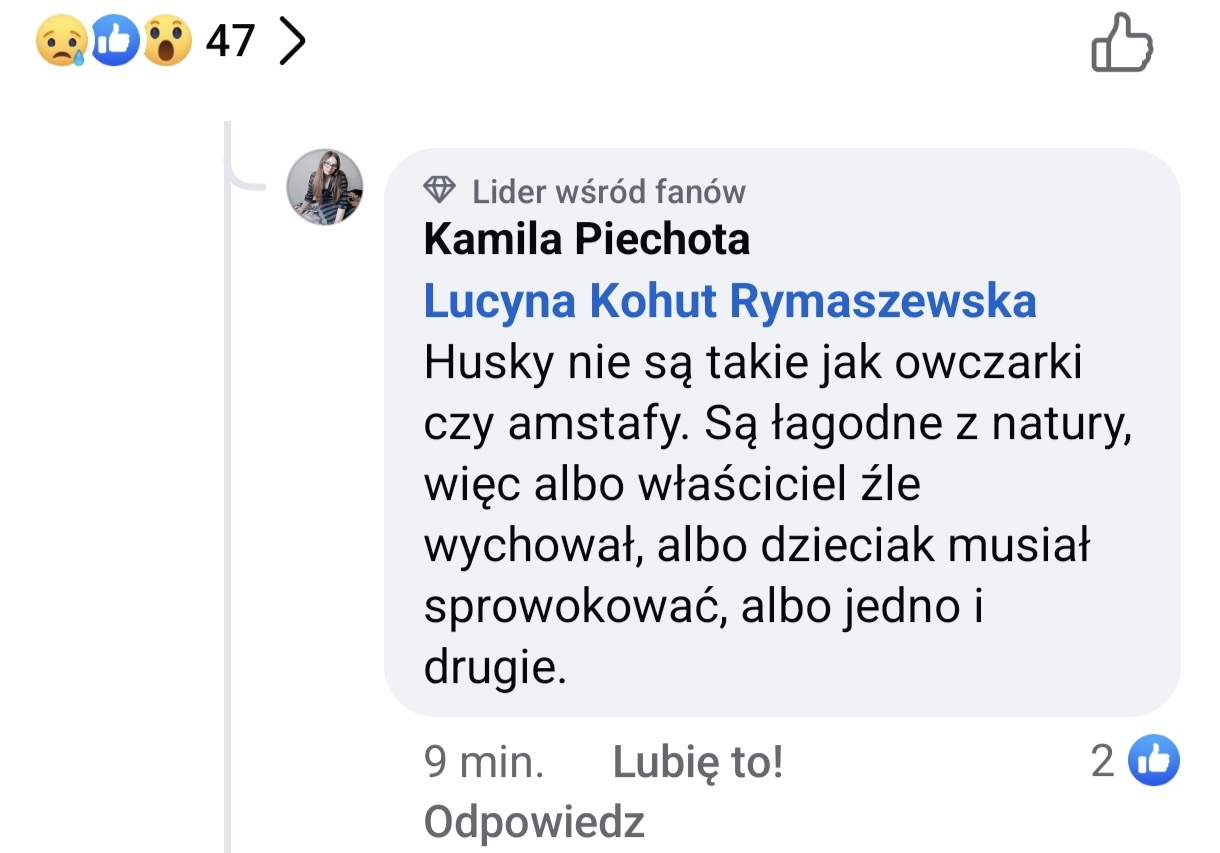This screenshot has height=853, width=1220.
Task: Like the post with the thumbs-up icon
Action: click(x=1121, y=43)
